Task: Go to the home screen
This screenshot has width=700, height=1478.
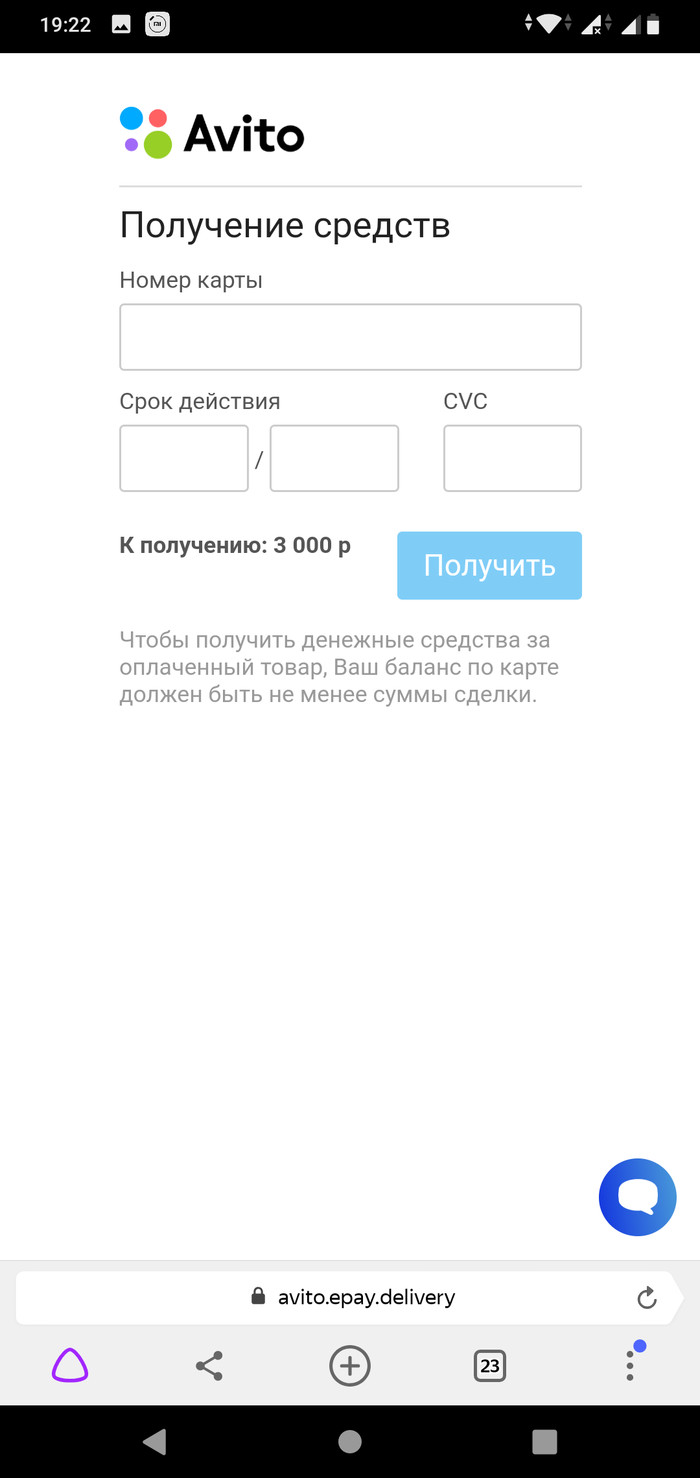Action: pos(350,1441)
